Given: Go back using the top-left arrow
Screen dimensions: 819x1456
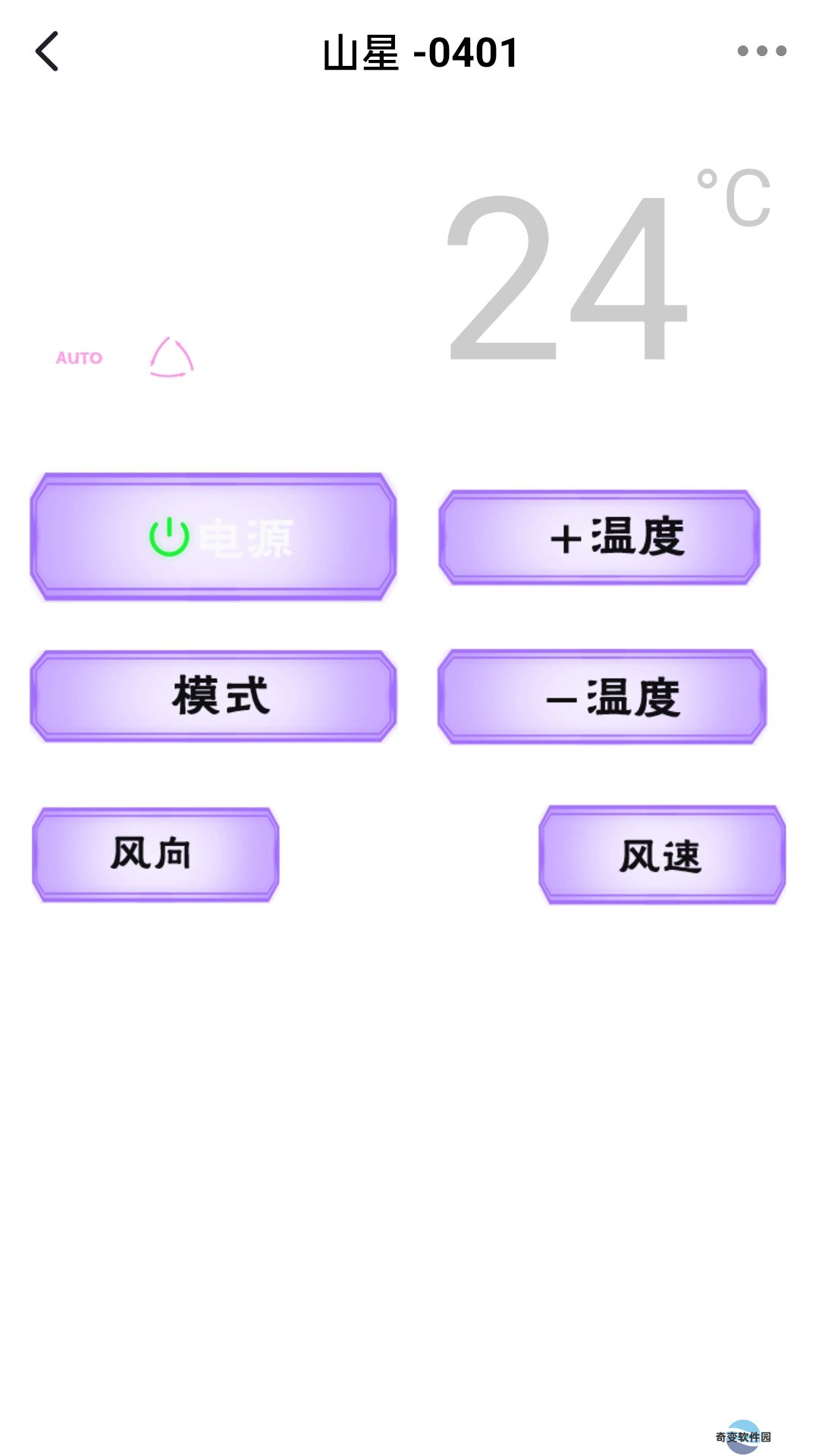Looking at the screenshot, I should (47, 52).
